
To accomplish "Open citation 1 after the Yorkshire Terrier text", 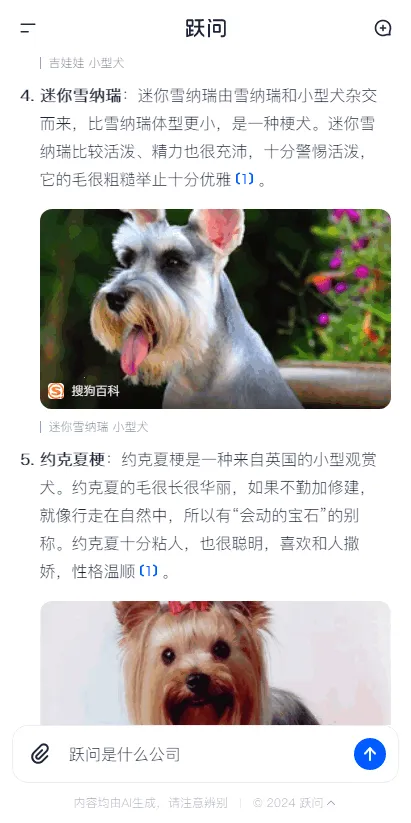I will click(x=149, y=571).
